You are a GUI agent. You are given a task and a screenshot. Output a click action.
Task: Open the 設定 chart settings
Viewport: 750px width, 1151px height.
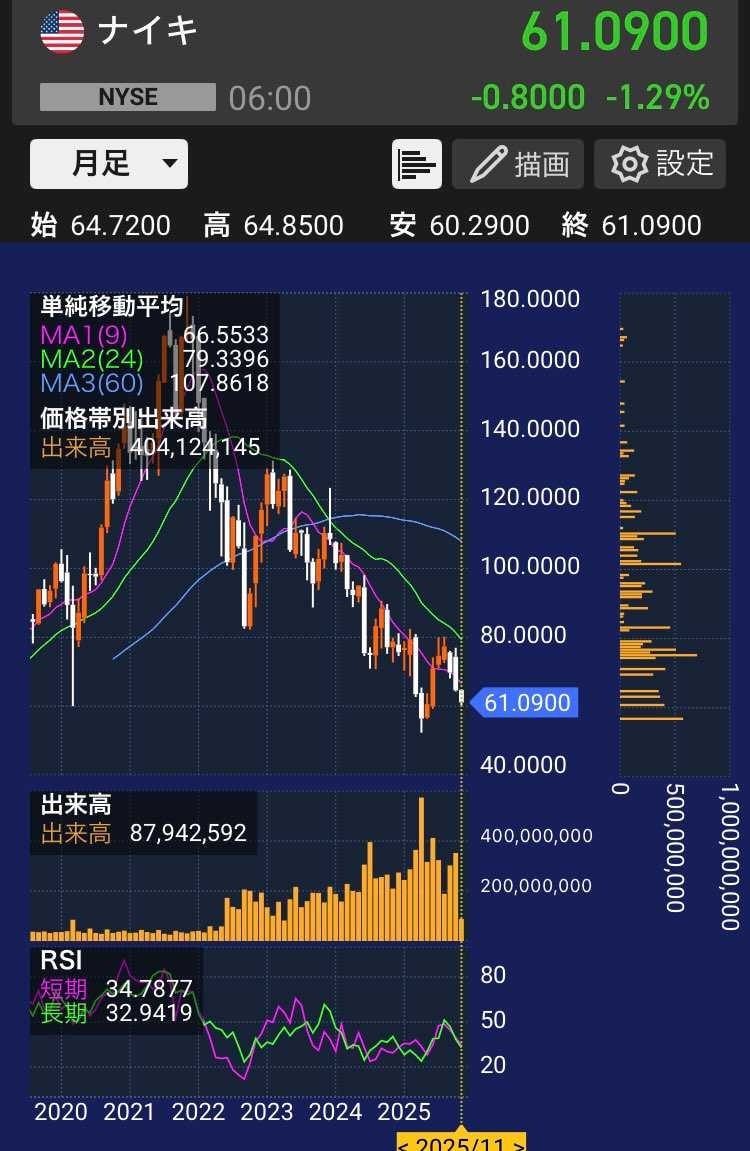[x=660, y=164]
